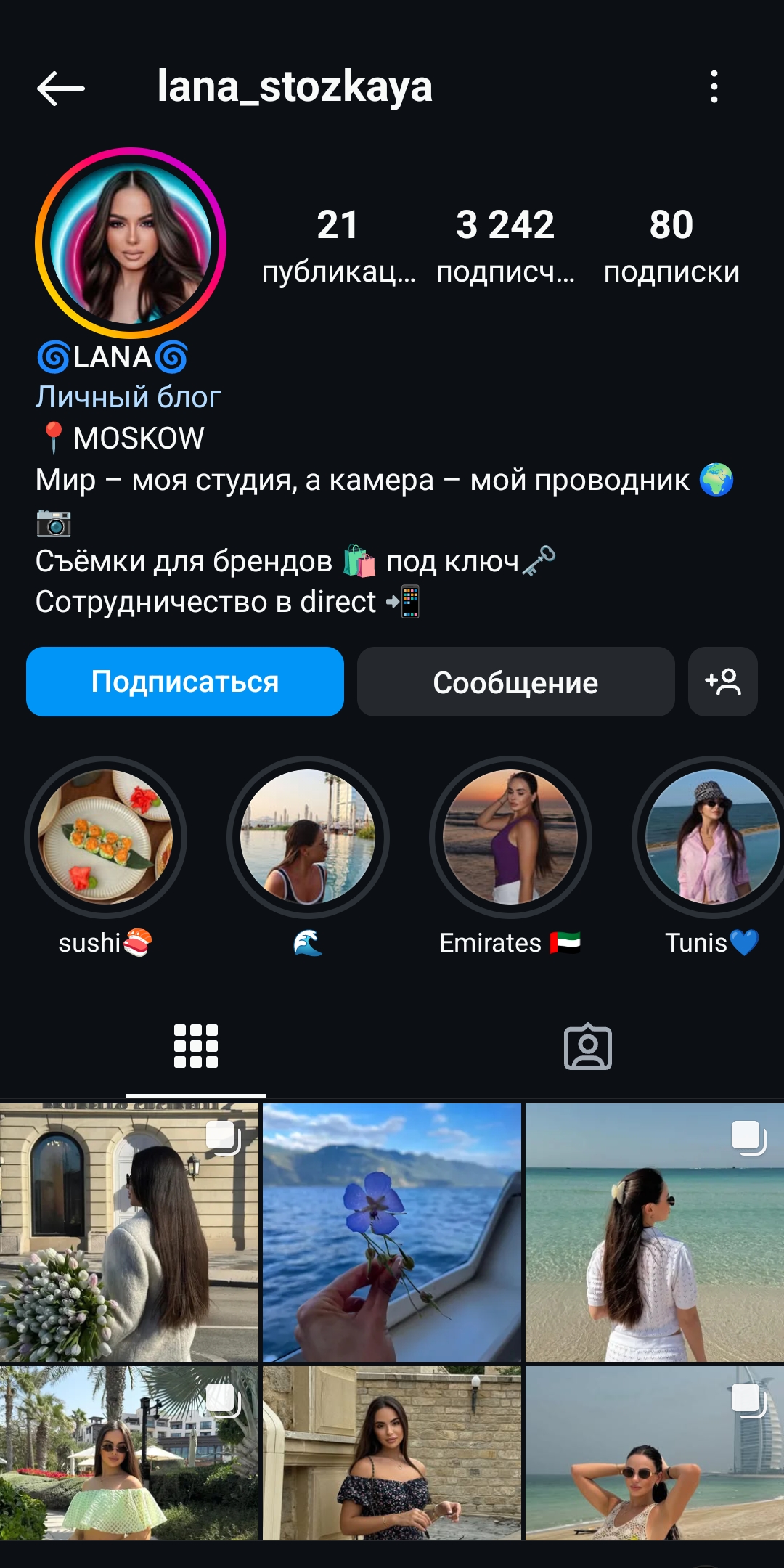
Task: Switch to the posts grid tab
Action: pos(196,1046)
